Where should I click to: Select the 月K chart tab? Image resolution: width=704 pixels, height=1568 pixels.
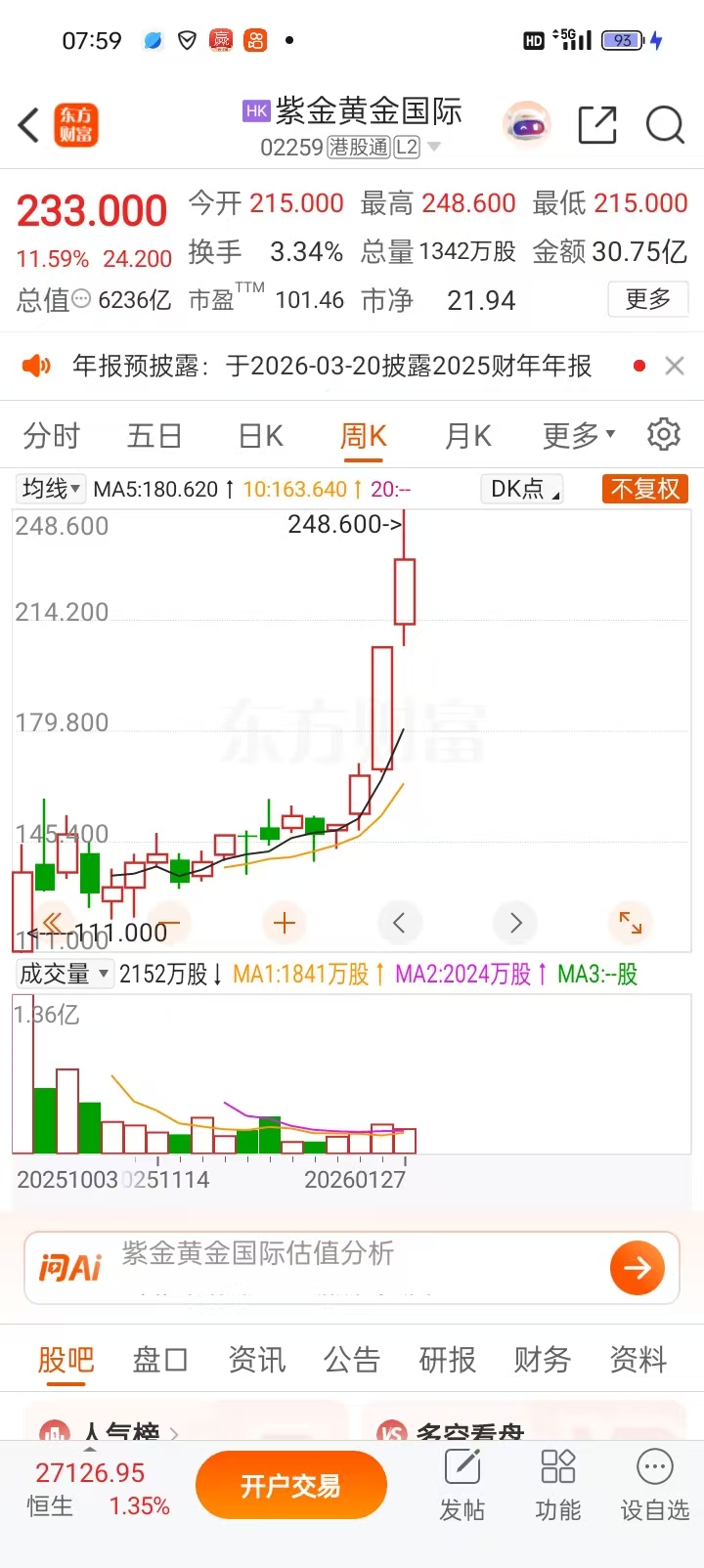click(467, 436)
